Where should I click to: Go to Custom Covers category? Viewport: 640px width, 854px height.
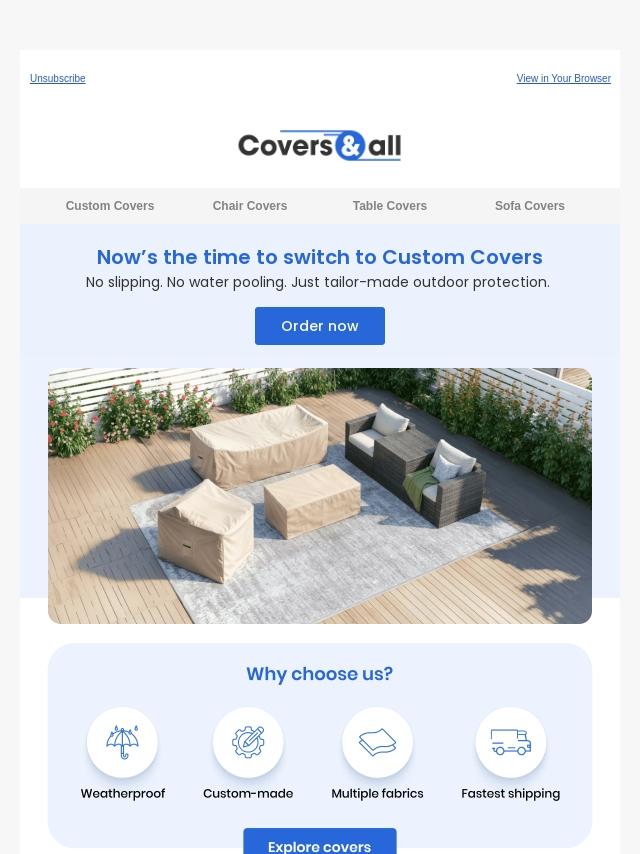click(x=110, y=206)
